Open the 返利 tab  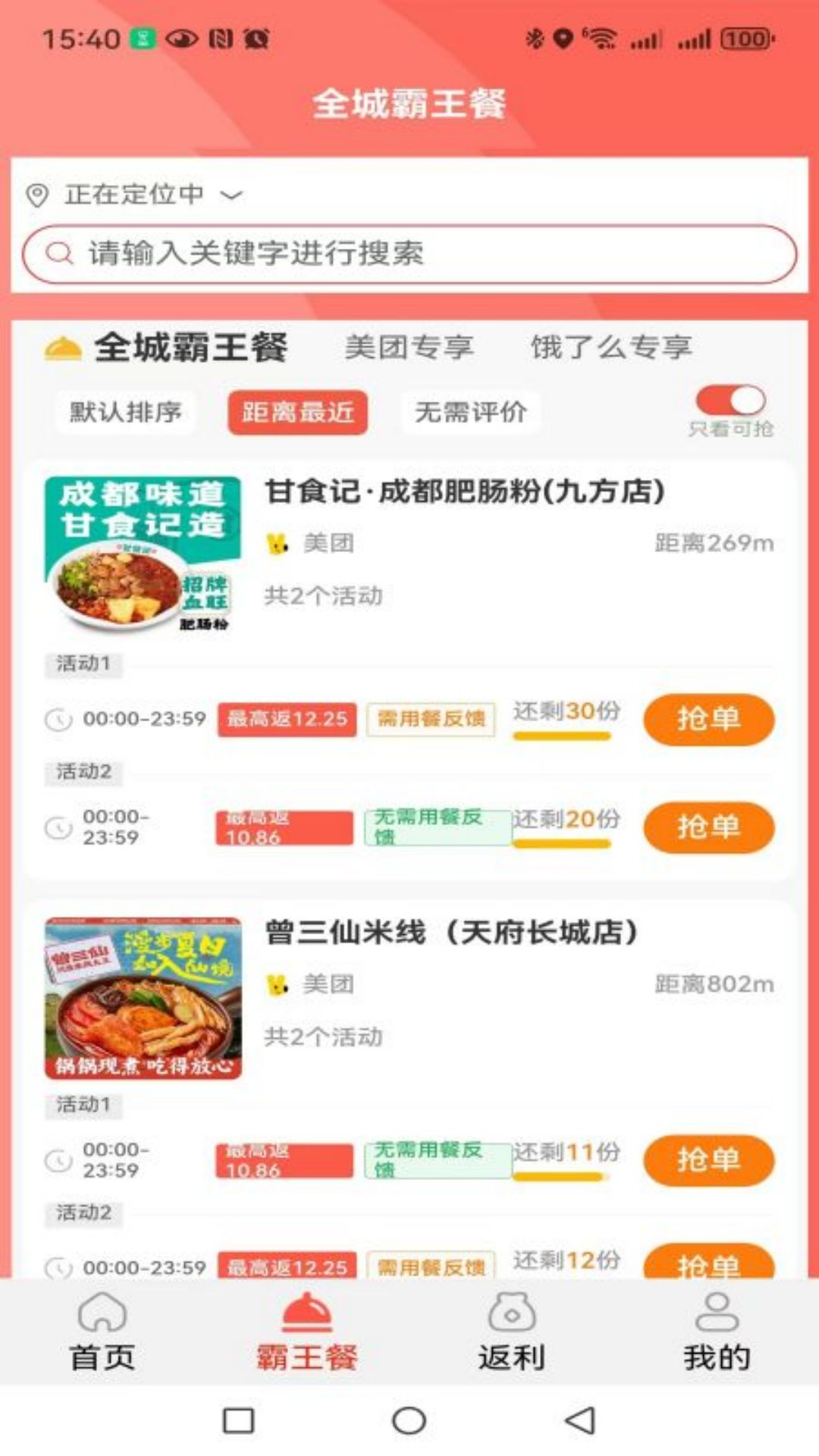512,1332
